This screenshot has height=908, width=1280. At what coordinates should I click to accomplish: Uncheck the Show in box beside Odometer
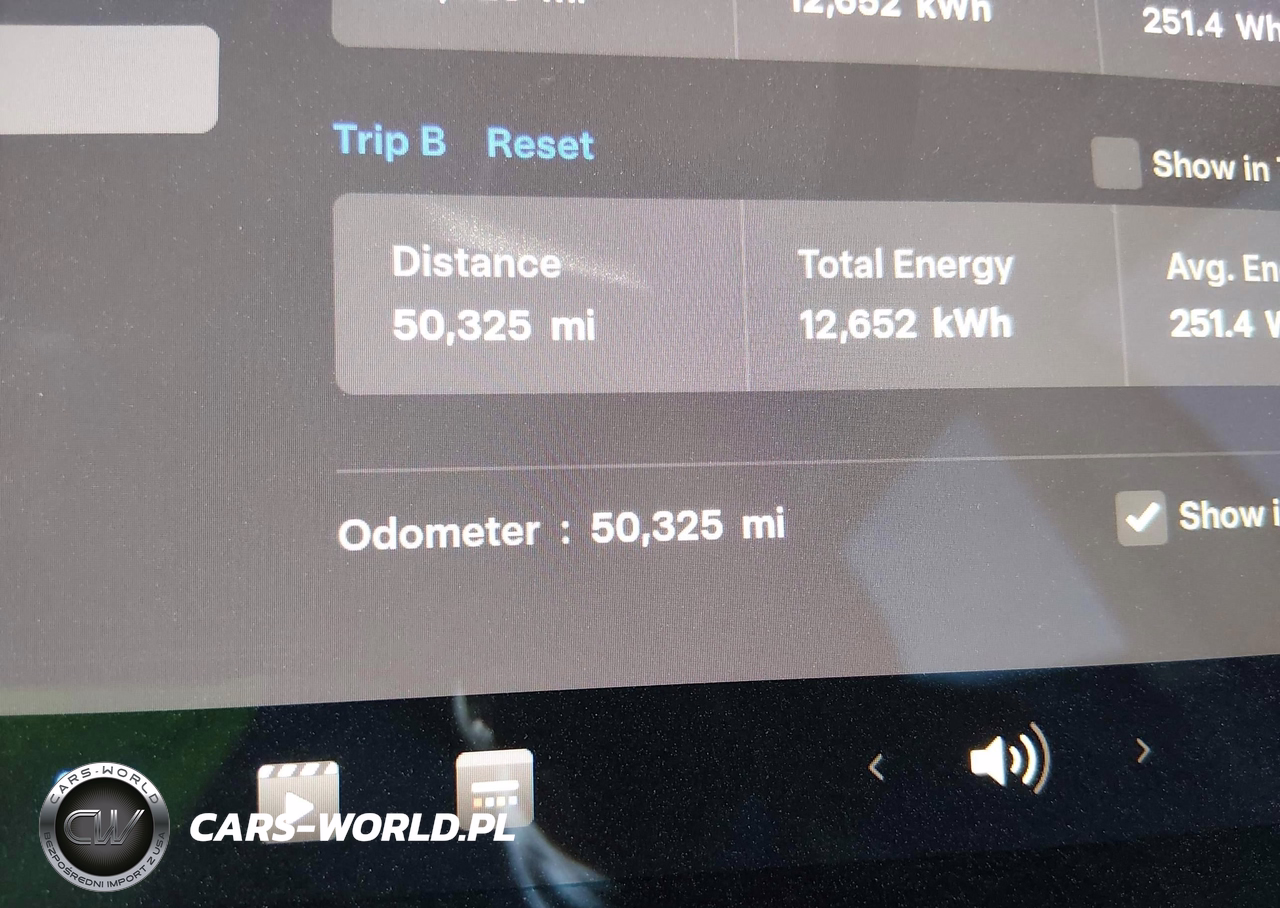1141,517
